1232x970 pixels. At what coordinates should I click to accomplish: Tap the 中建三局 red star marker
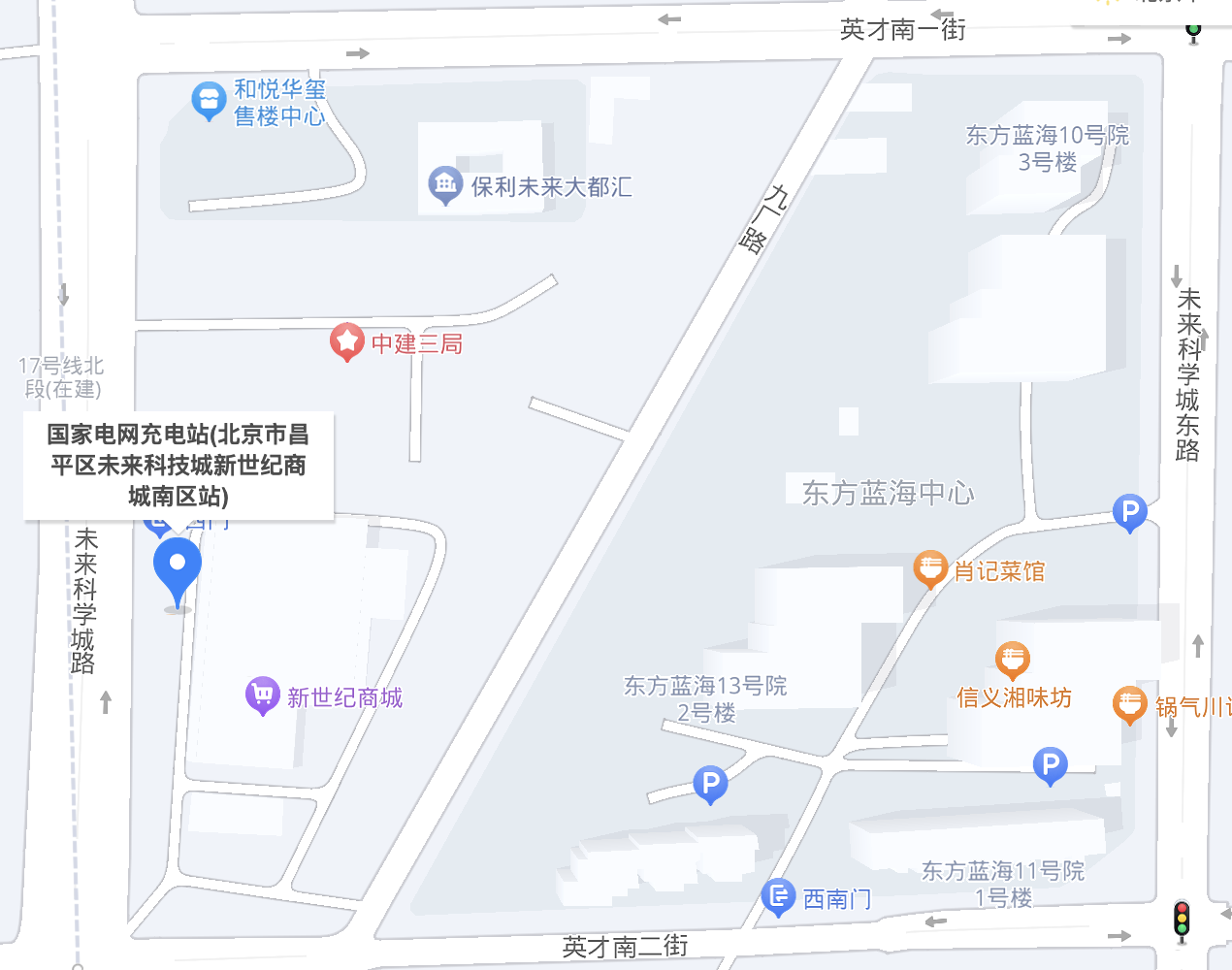point(346,341)
